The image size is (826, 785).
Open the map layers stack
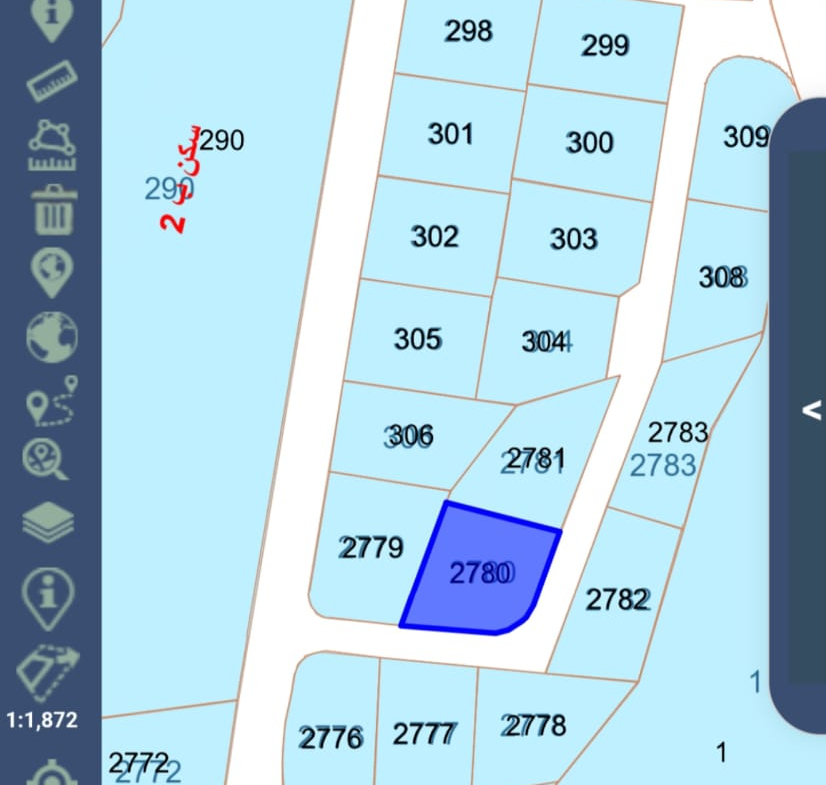tap(48, 523)
